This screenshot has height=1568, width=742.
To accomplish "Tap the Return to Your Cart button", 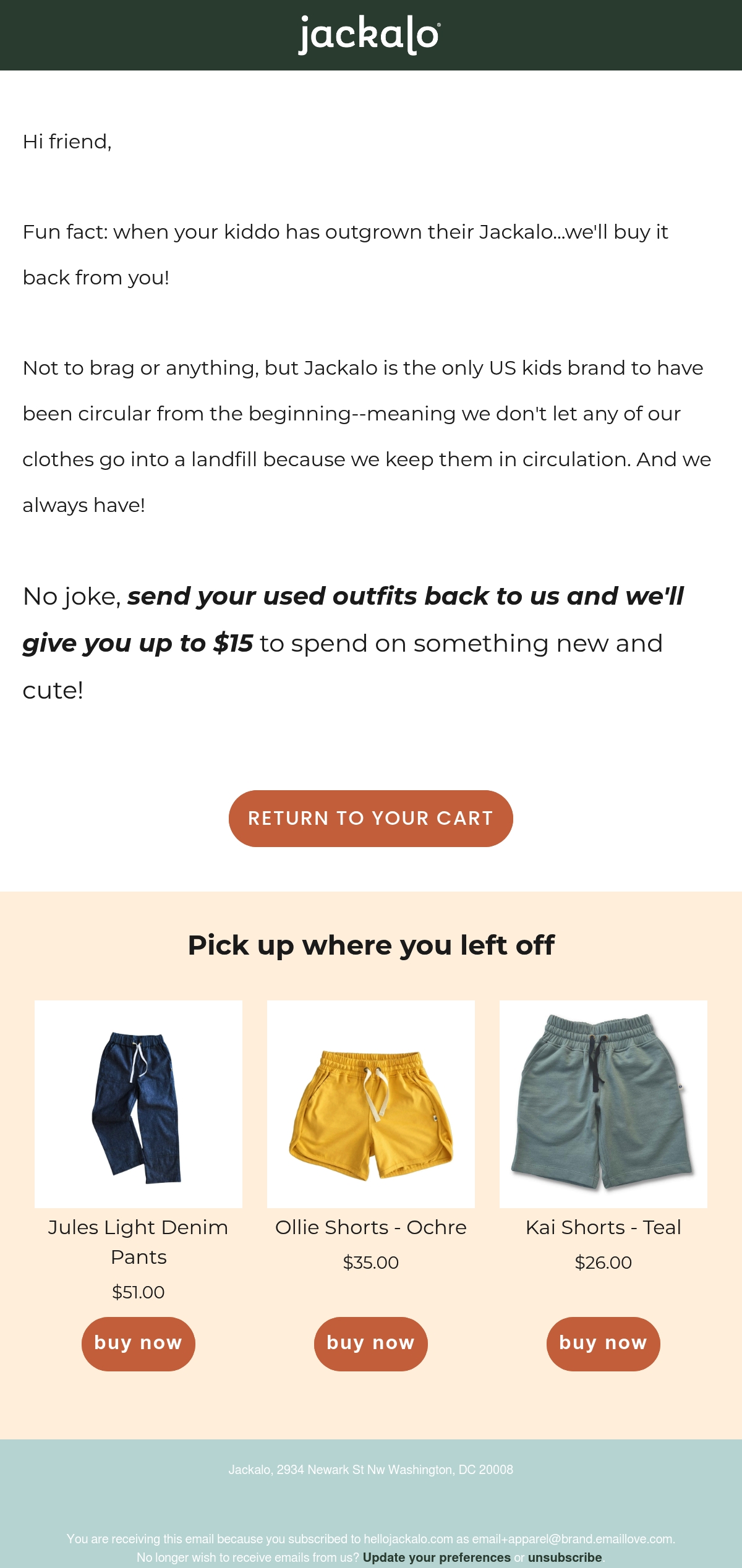I will pyautogui.click(x=371, y=818).
